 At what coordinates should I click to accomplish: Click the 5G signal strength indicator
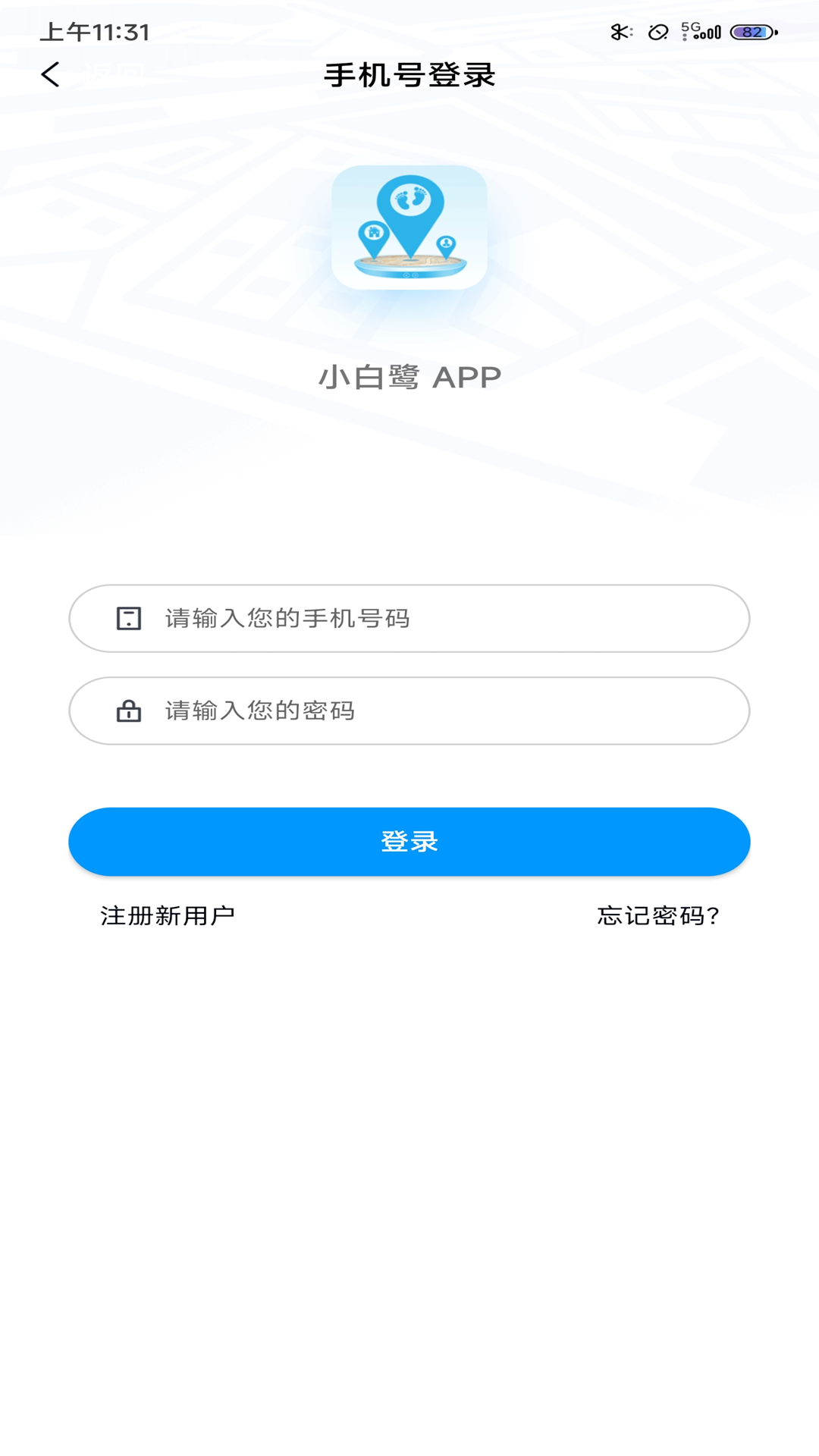click(701, 30)
